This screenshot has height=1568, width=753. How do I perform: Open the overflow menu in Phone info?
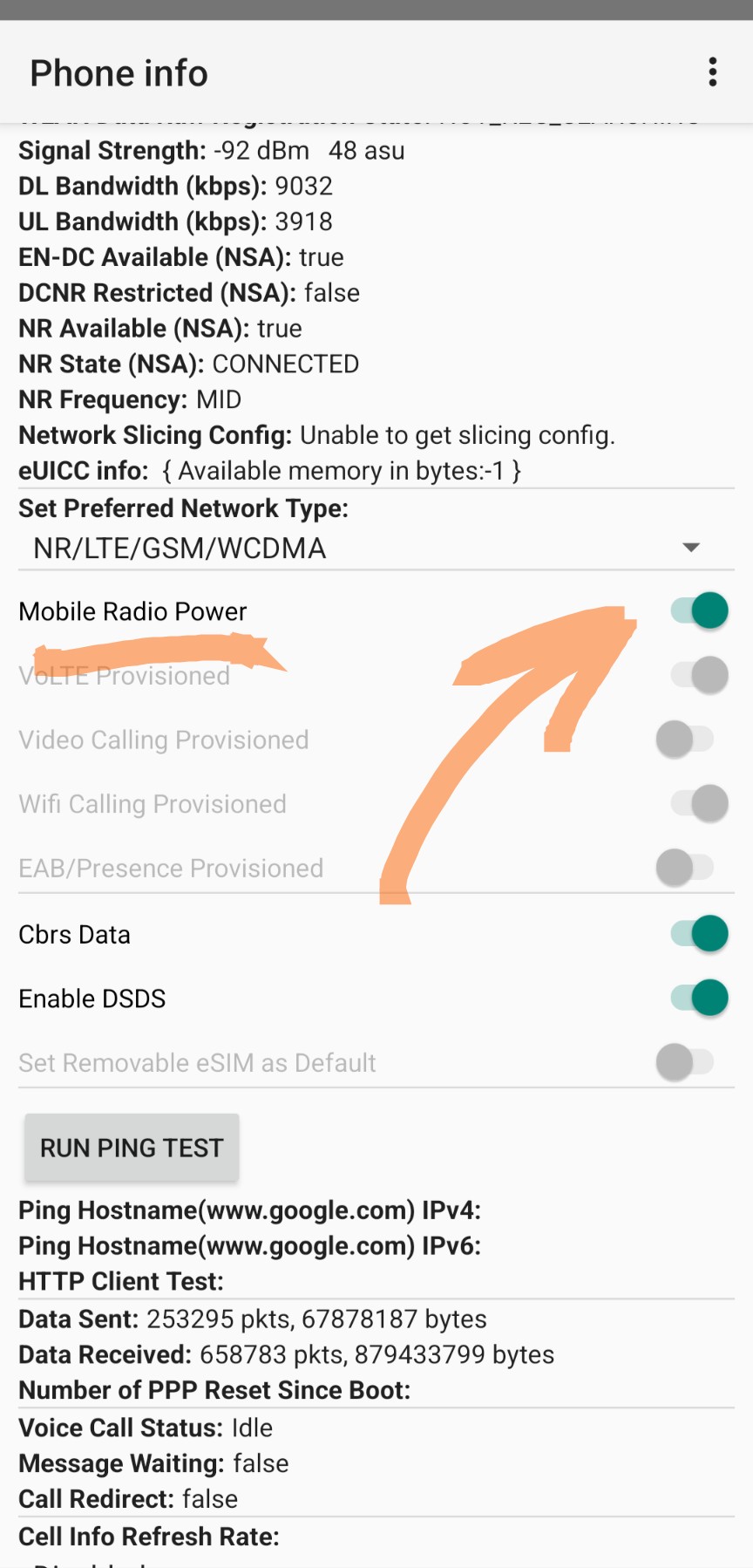713,72
